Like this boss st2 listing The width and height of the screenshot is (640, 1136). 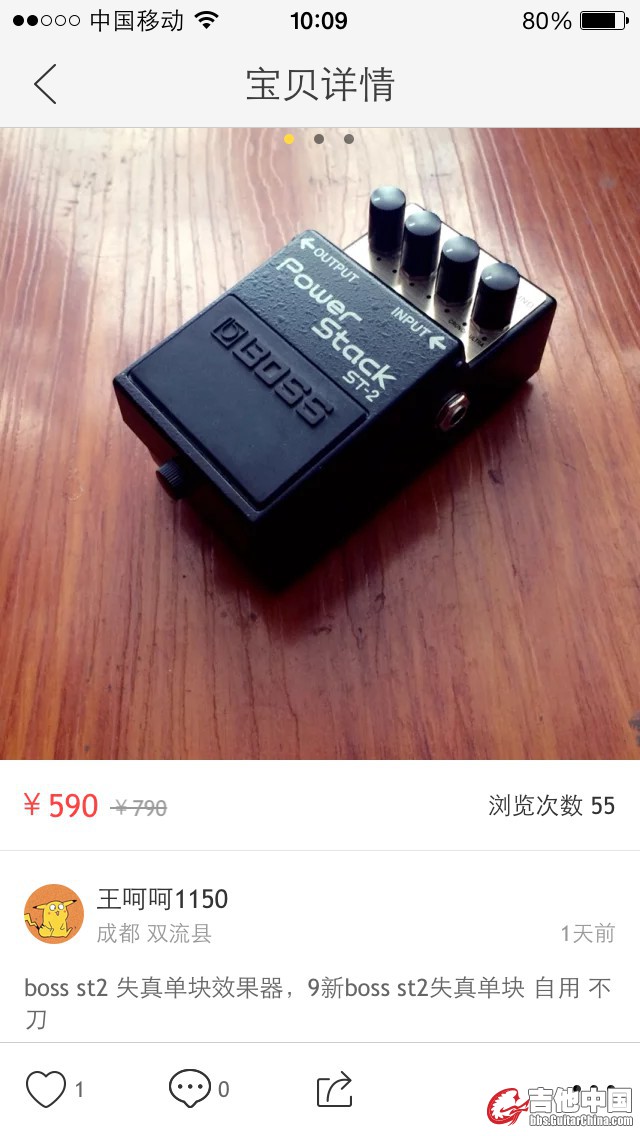click(46, 1089)
